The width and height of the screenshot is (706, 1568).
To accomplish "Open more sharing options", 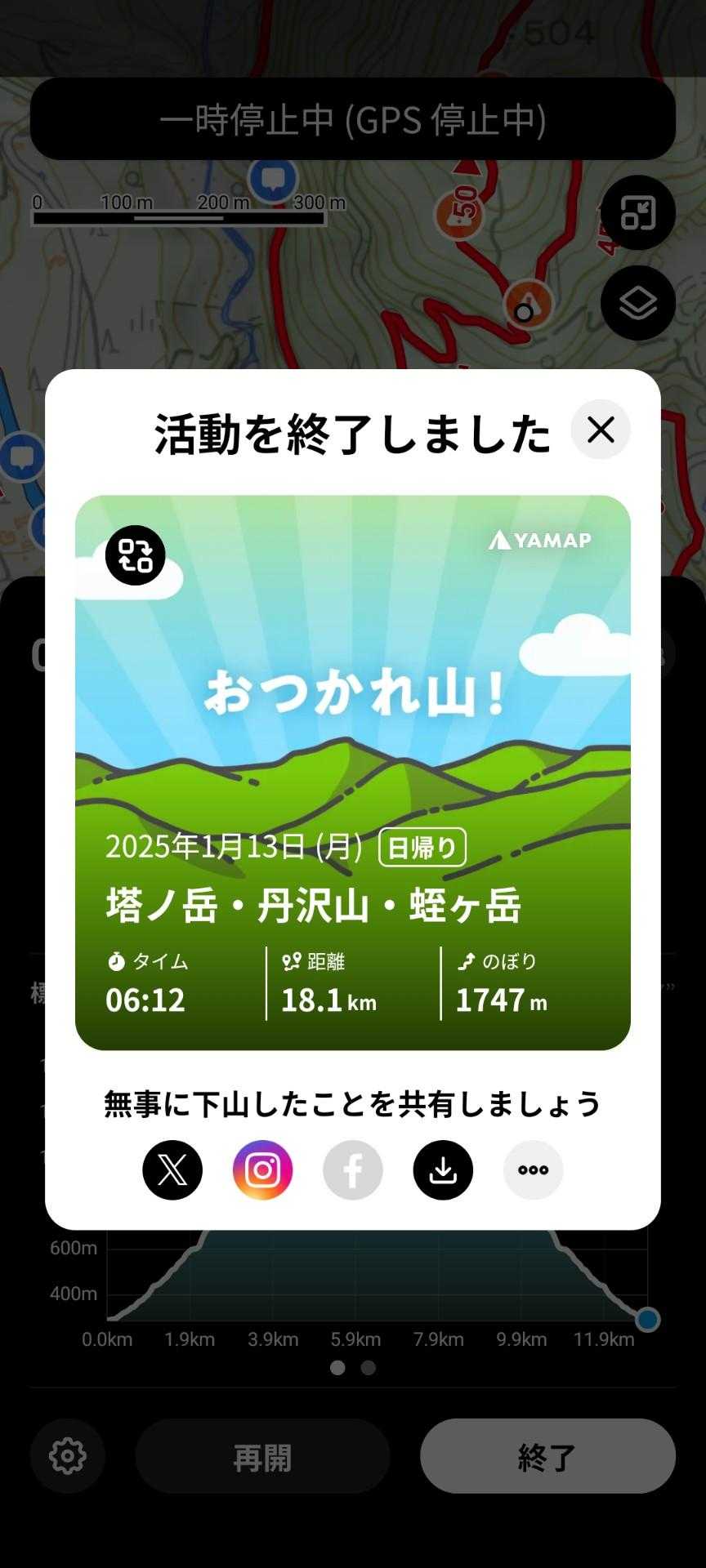I will point(533,1170).
